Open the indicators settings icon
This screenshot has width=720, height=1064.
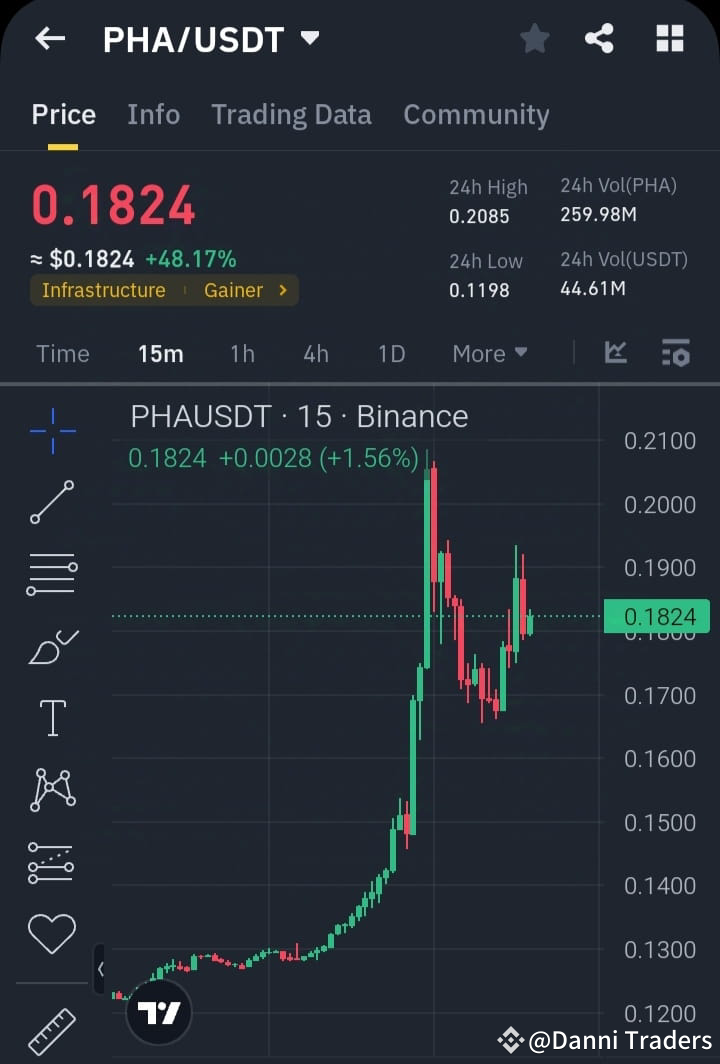[675, 352]
